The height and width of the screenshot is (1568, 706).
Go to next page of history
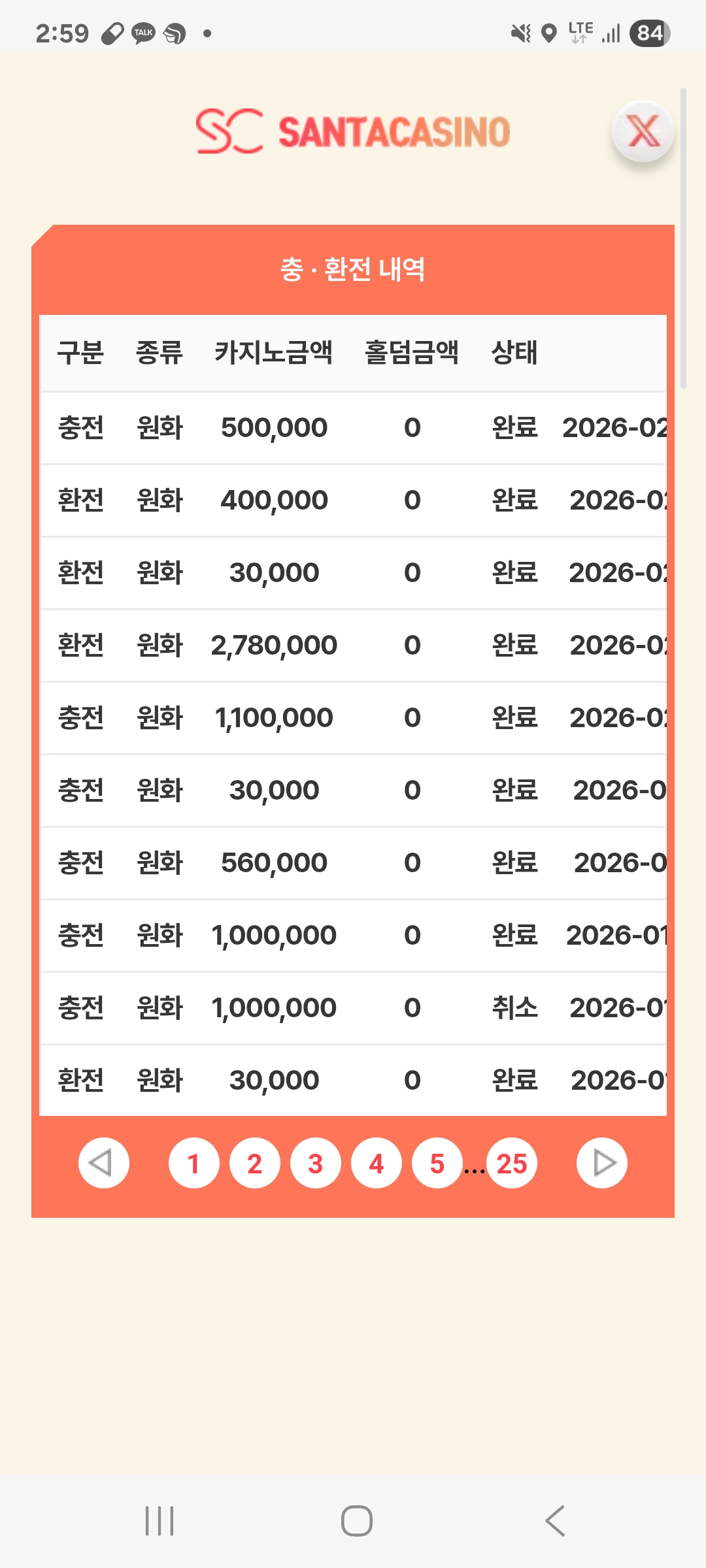601,1163
